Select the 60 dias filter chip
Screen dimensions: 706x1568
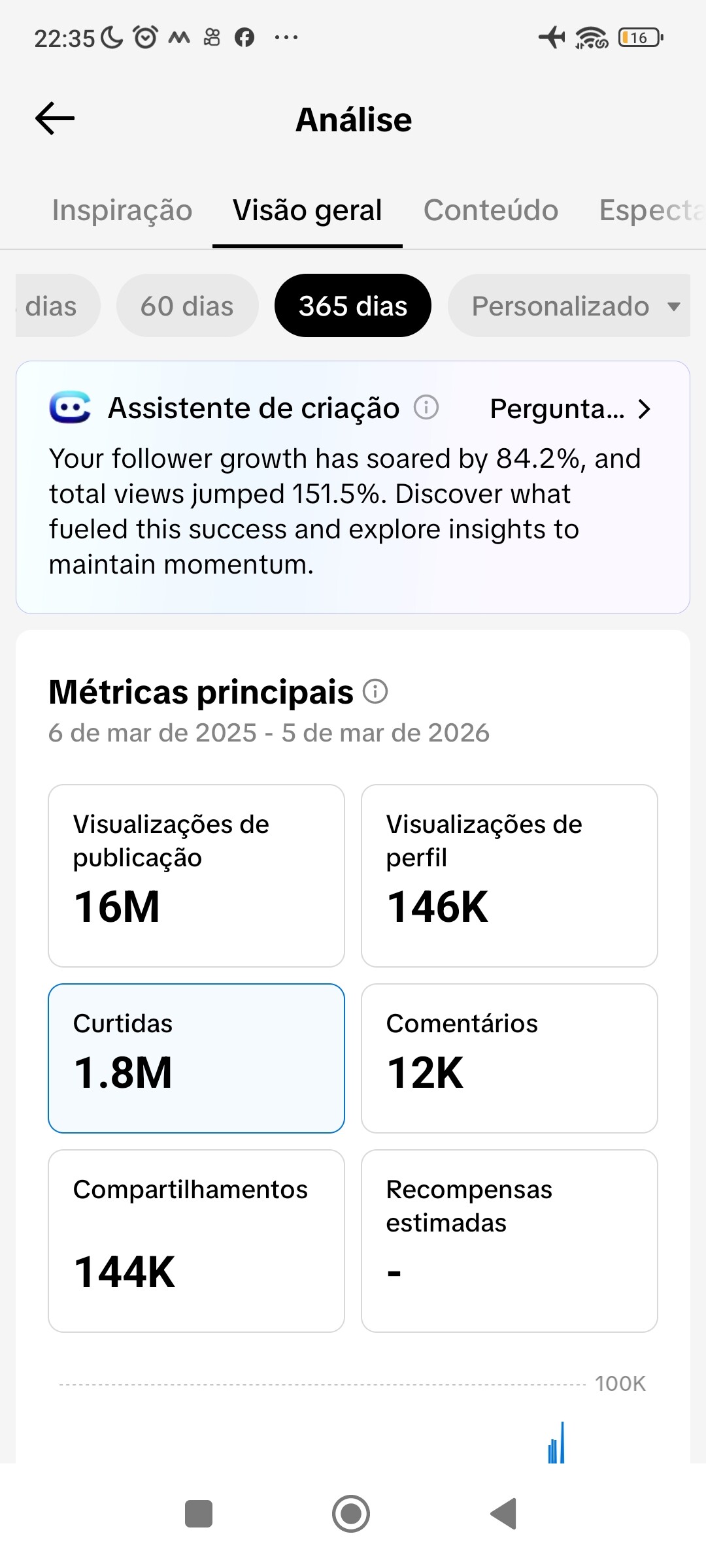coord(187,306)
